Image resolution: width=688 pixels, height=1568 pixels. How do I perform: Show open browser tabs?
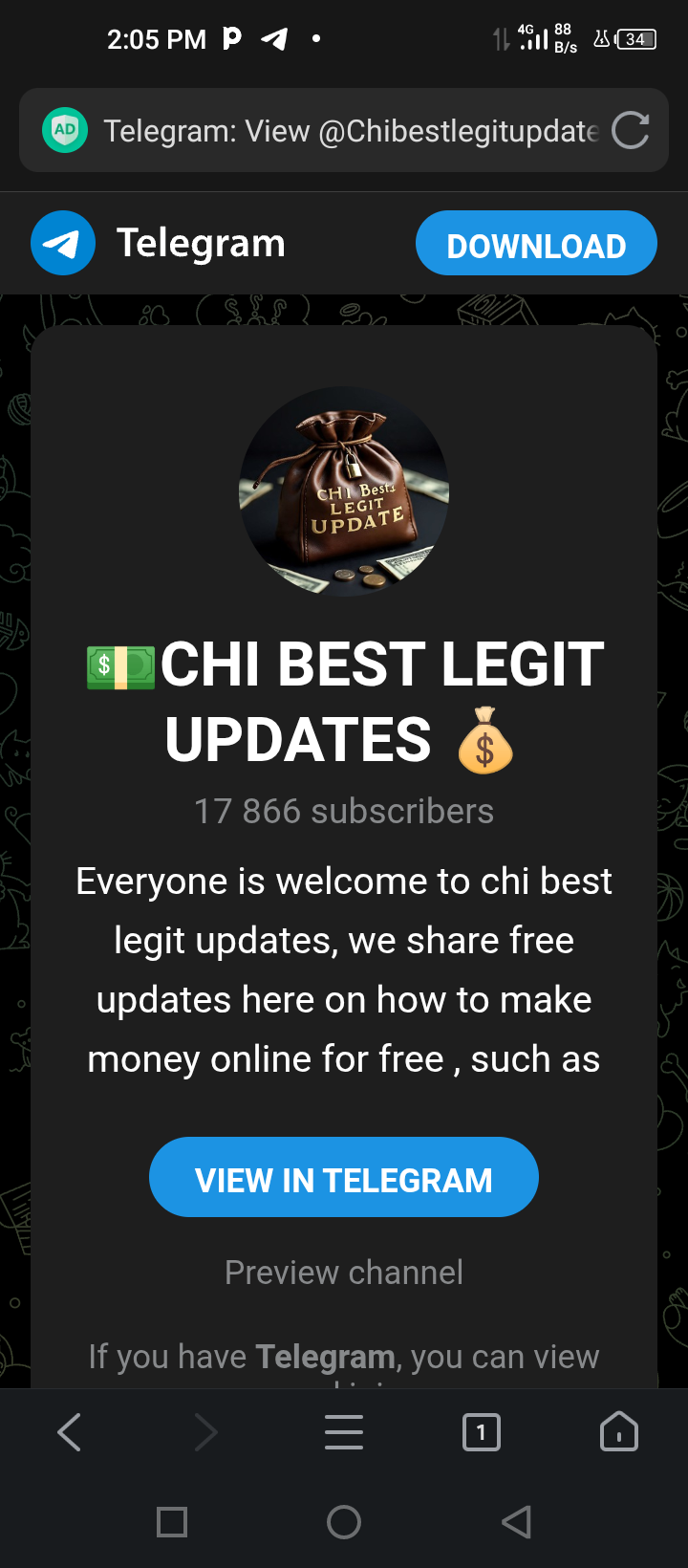[x=482, y=1432]
